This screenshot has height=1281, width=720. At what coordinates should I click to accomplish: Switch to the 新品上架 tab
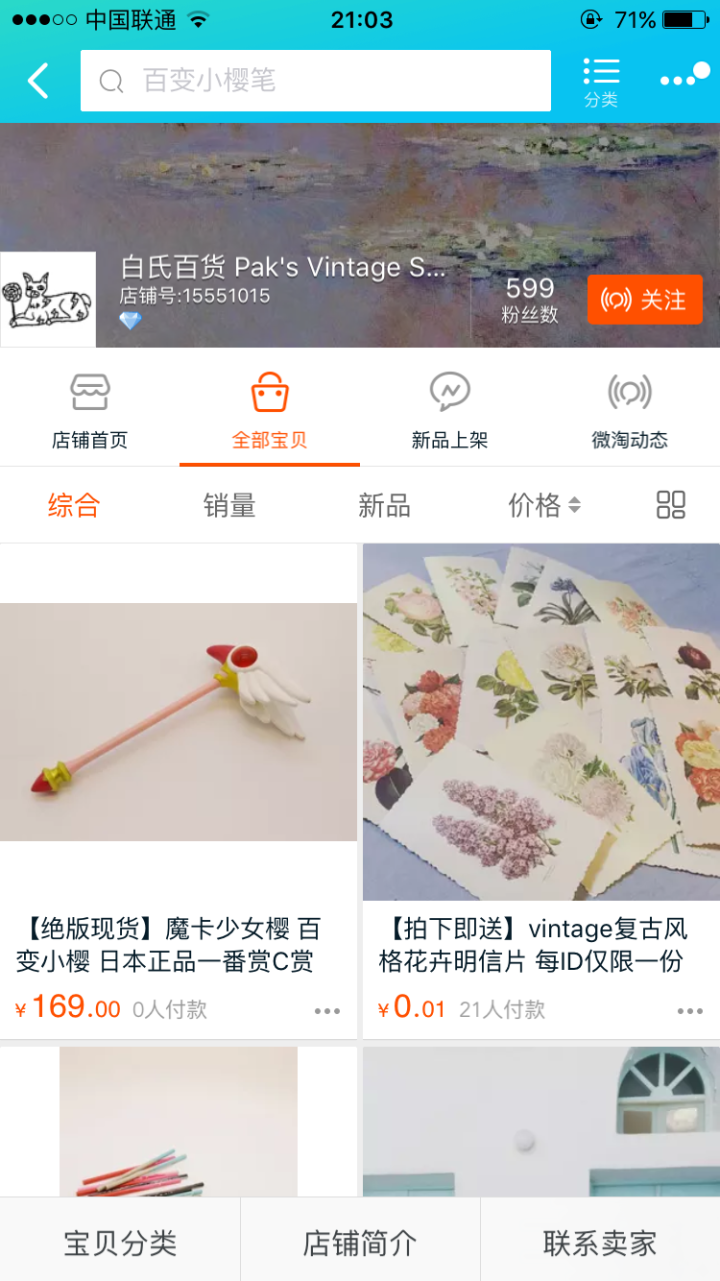(450, 409)
